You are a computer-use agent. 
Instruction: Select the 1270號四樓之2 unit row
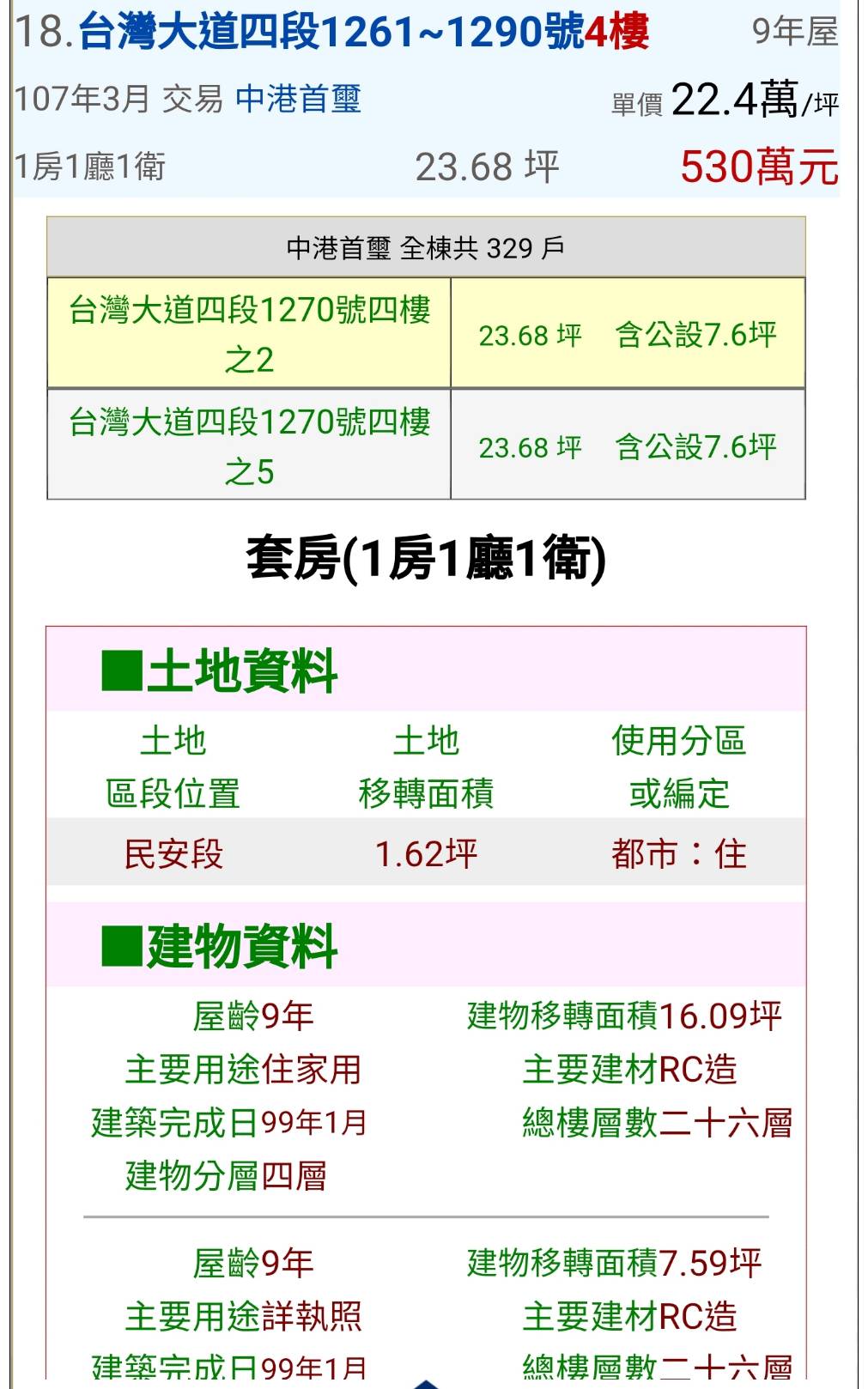click(426, 333)
